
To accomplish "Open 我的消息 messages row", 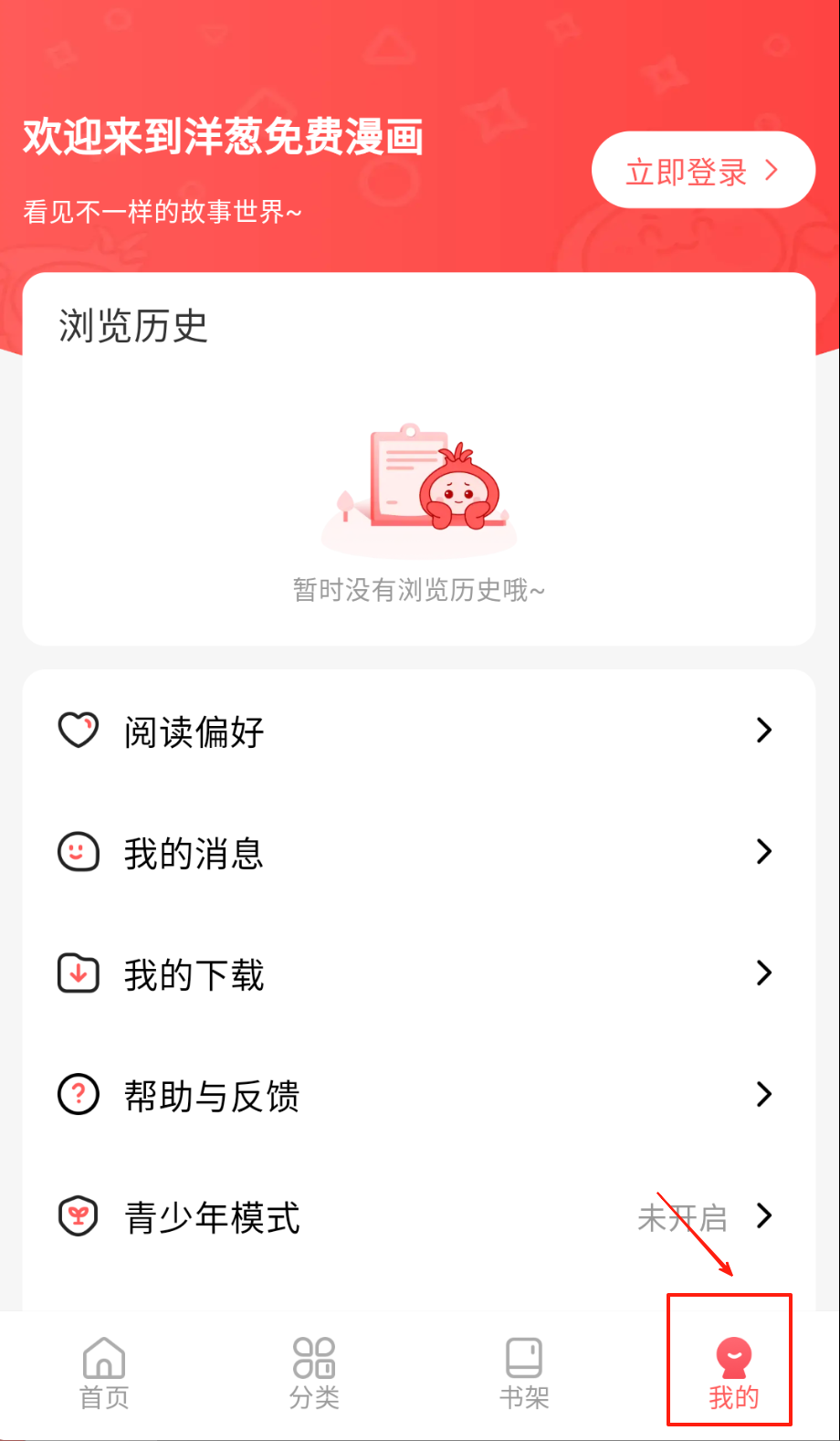I will (416, 853).
